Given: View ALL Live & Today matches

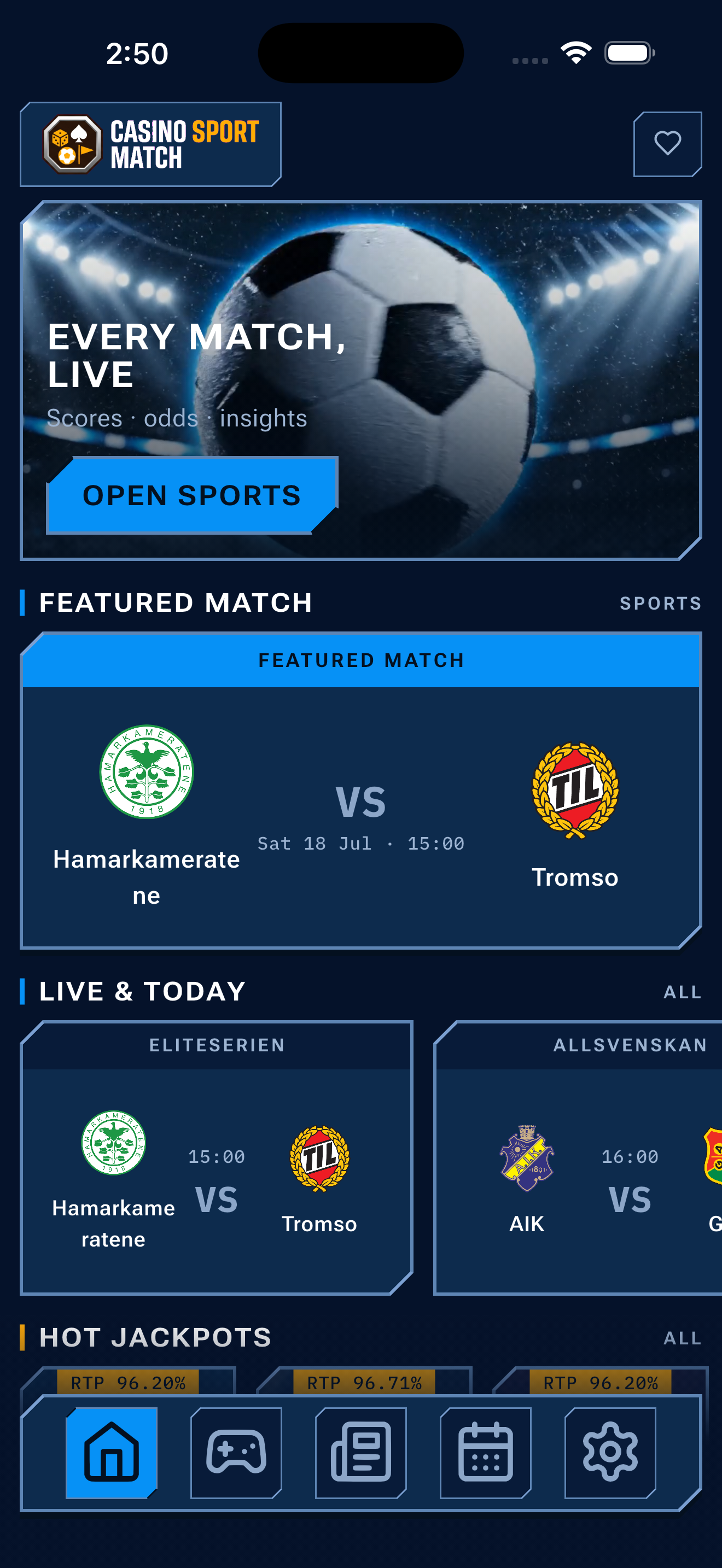Looking at the screenshot, I should click(683, 992).
